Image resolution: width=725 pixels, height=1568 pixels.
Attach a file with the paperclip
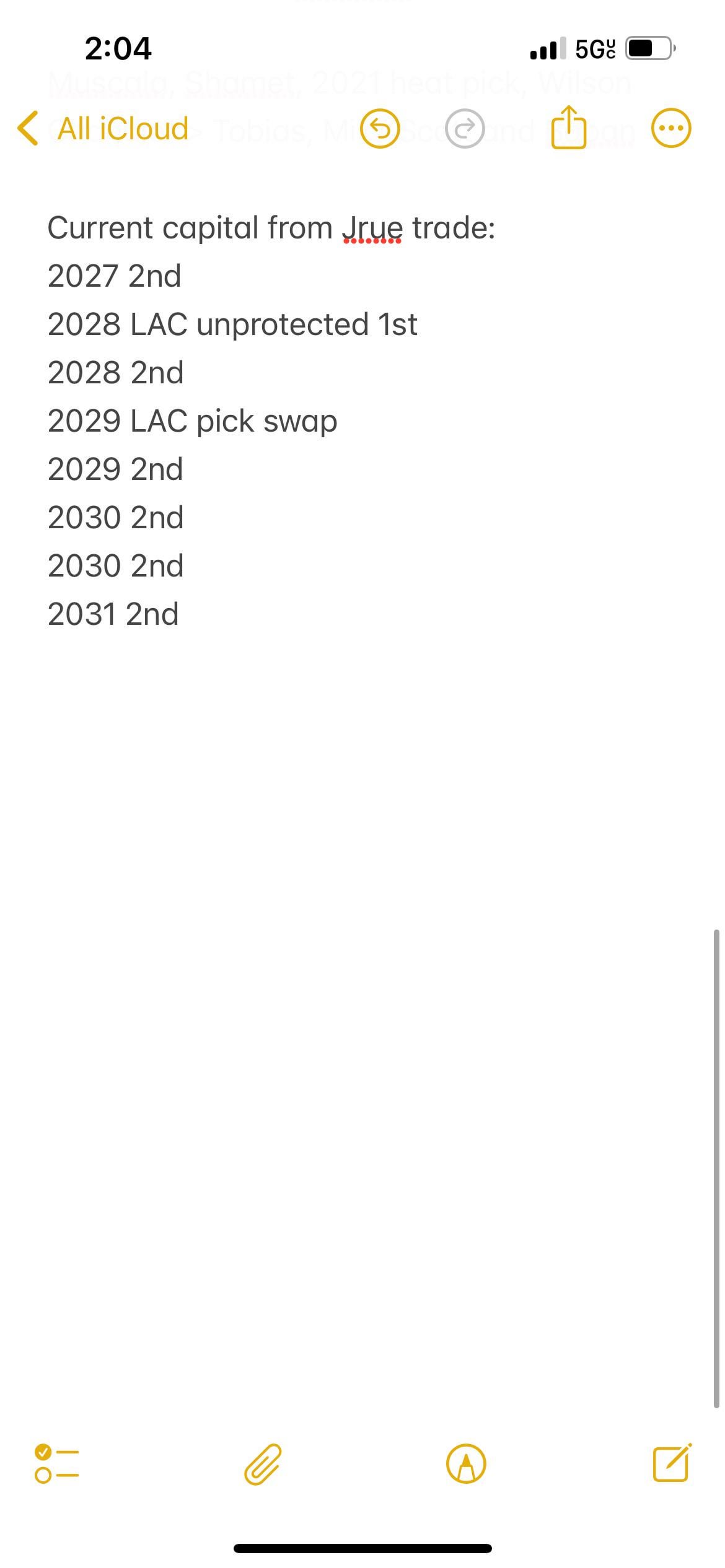(x=263, y=1464)
